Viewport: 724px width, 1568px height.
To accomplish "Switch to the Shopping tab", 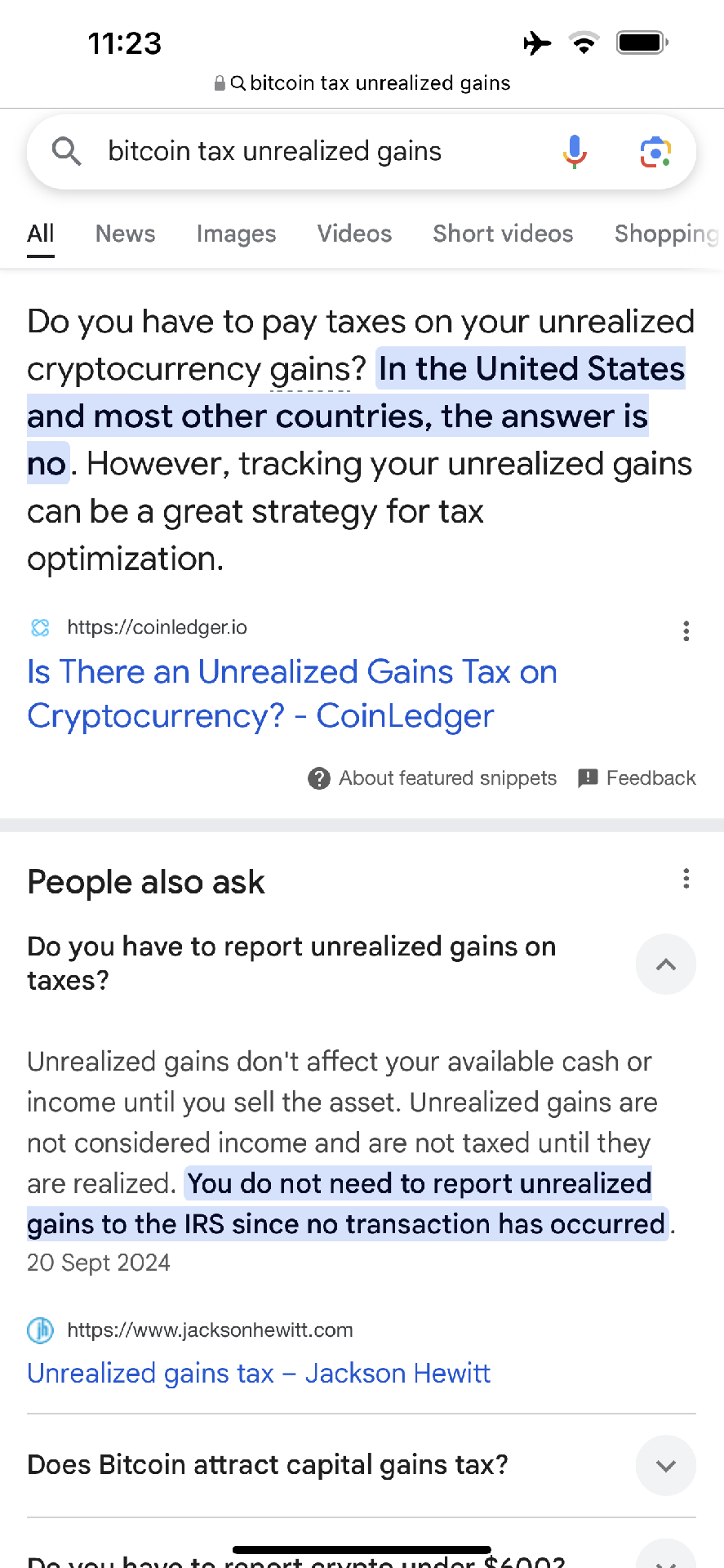I will pos(665,234).
